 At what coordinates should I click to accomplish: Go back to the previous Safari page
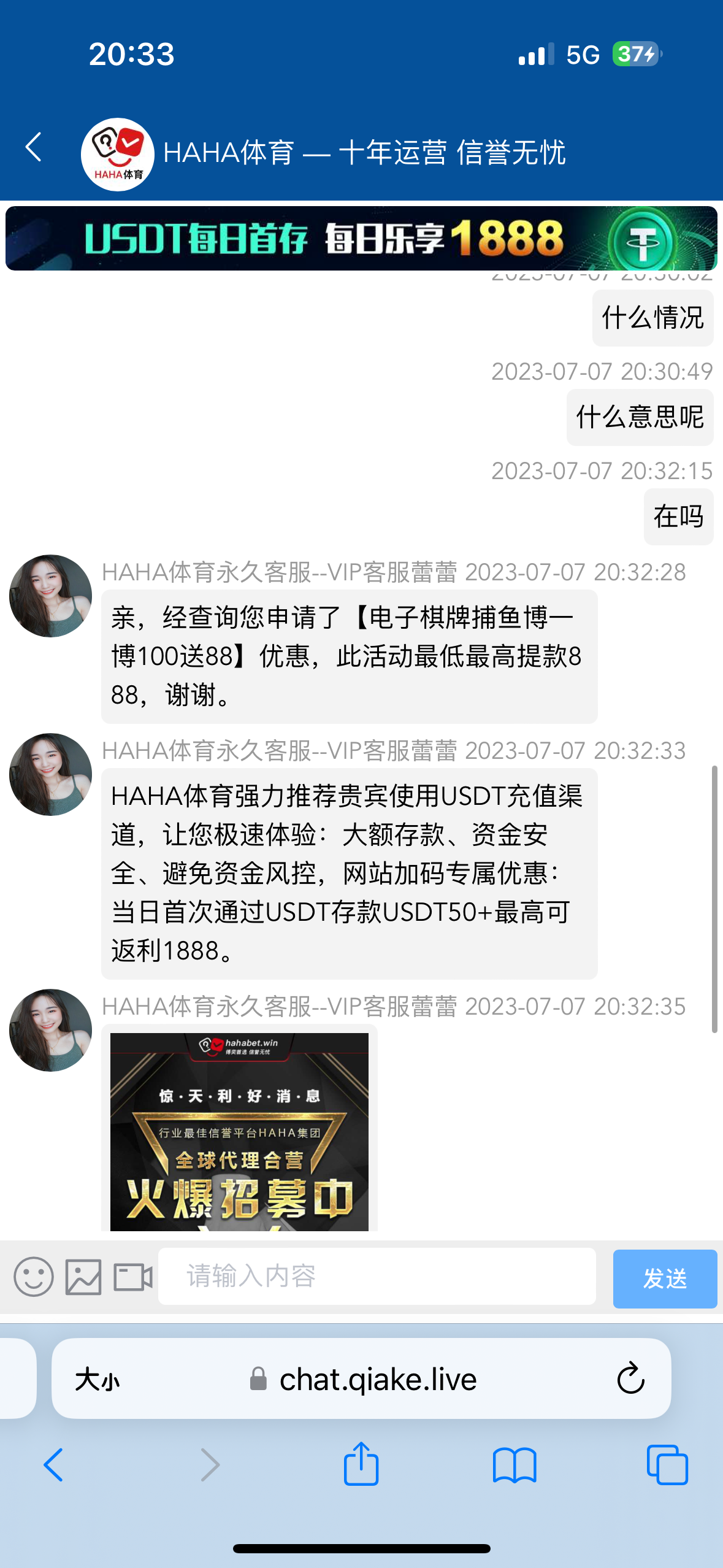54,1465
